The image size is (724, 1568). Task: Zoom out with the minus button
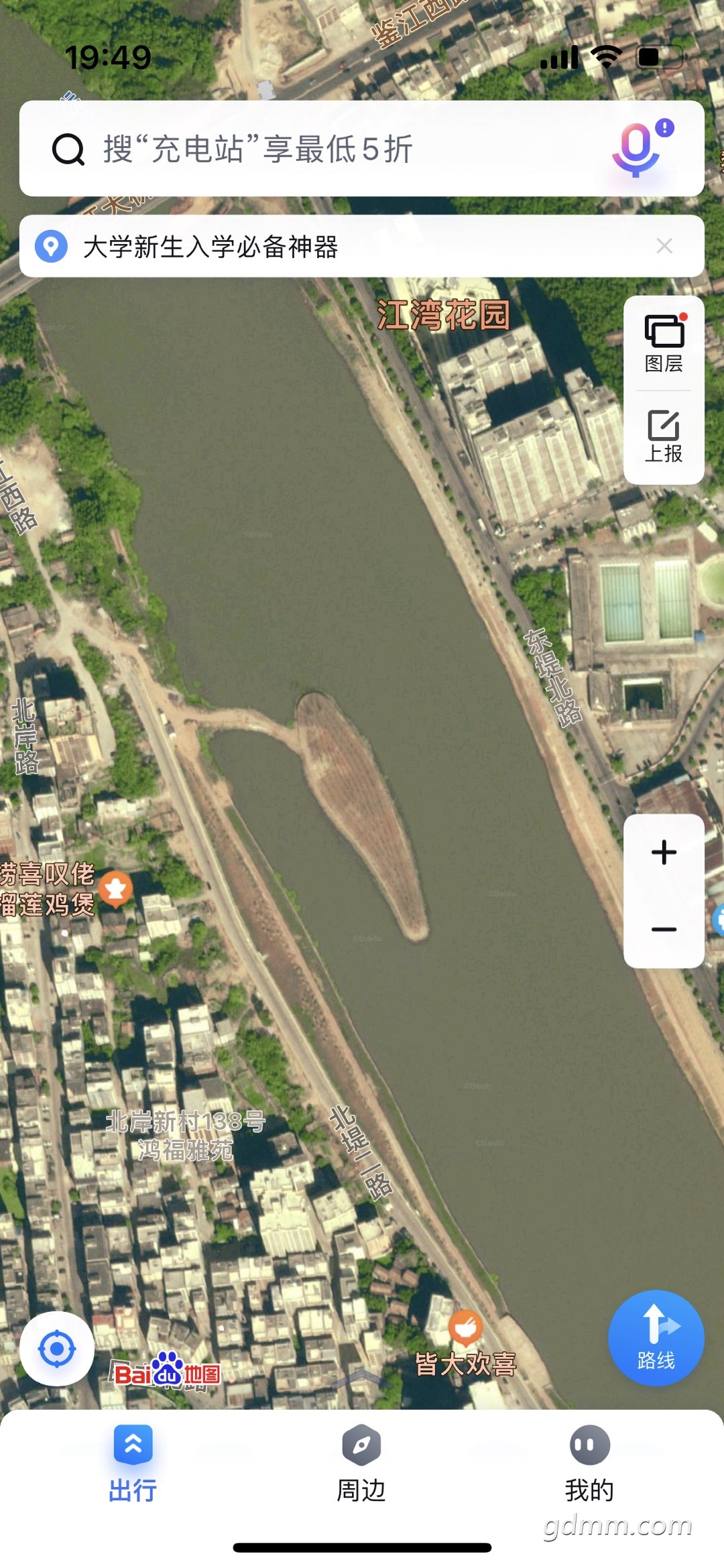664,929
